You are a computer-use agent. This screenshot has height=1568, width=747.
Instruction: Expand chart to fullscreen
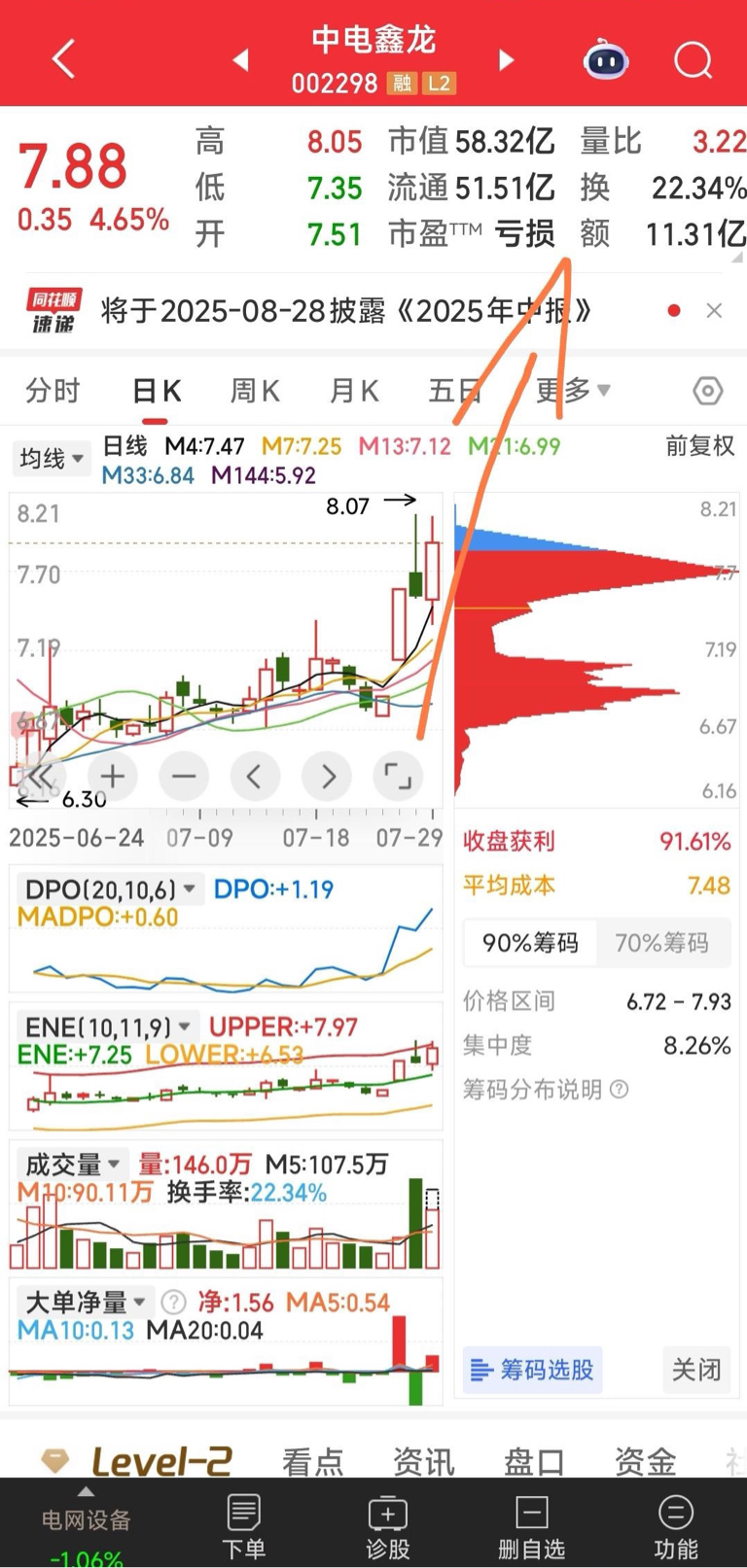pos(398,776)
